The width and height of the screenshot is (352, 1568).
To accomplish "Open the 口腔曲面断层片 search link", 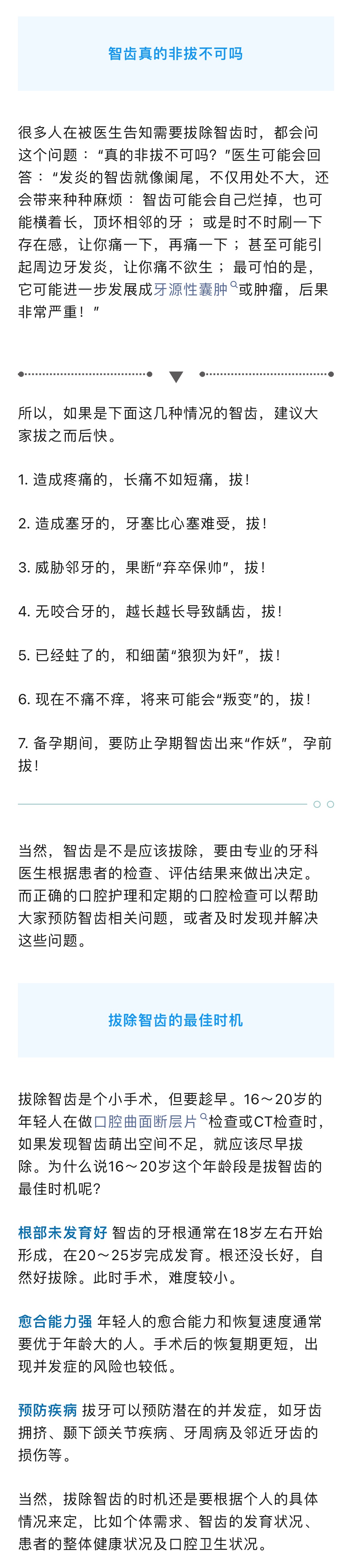I will [x=150, y=1121].
